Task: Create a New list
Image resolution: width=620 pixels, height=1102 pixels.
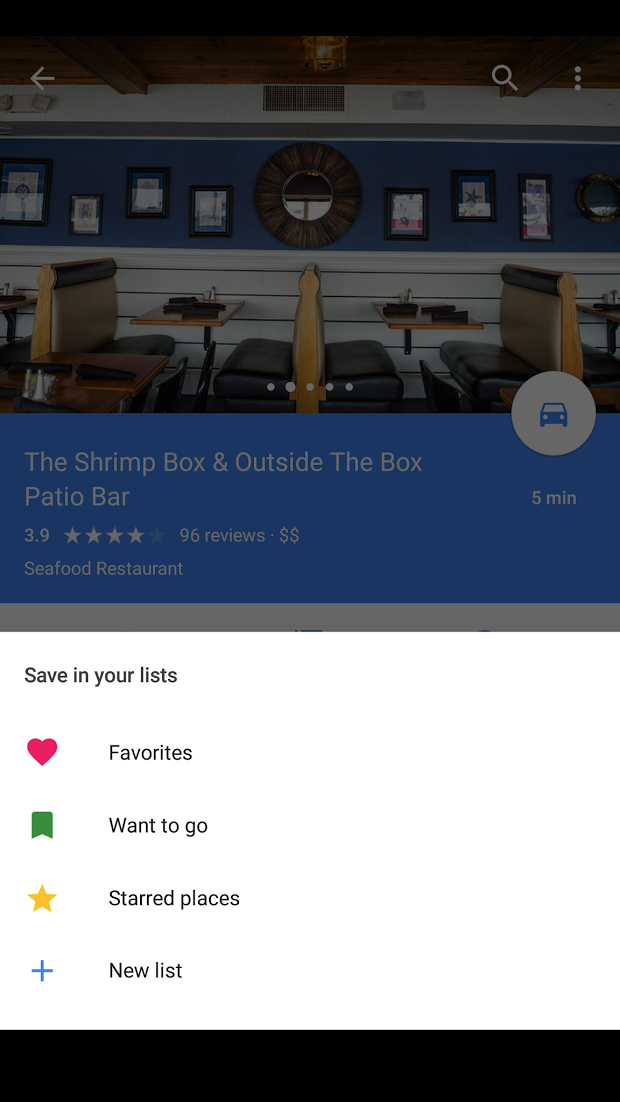Action: (x=145, y=970)
